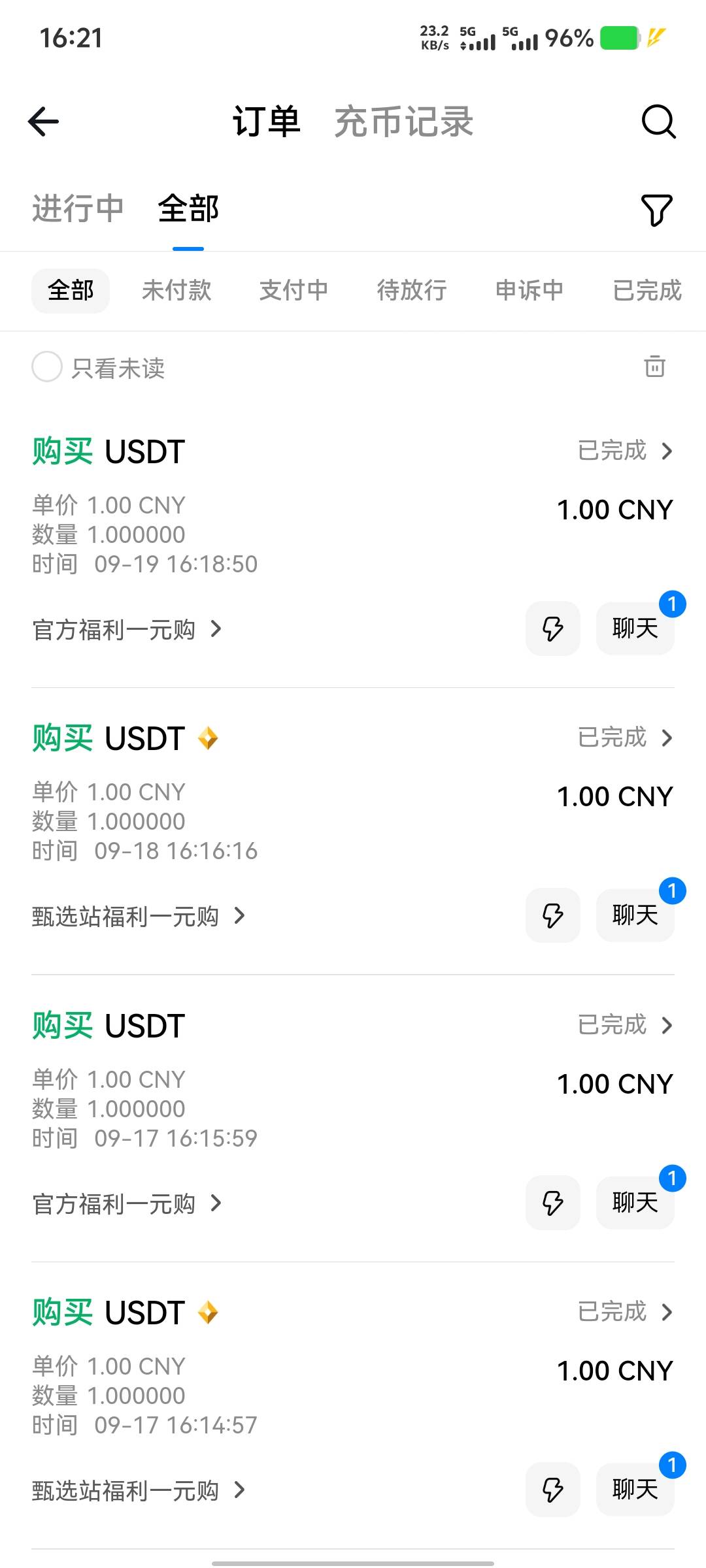Open 官方福利一元购 link on the 16:15:59 order

pyautogui.click(x=127, y=1203)
